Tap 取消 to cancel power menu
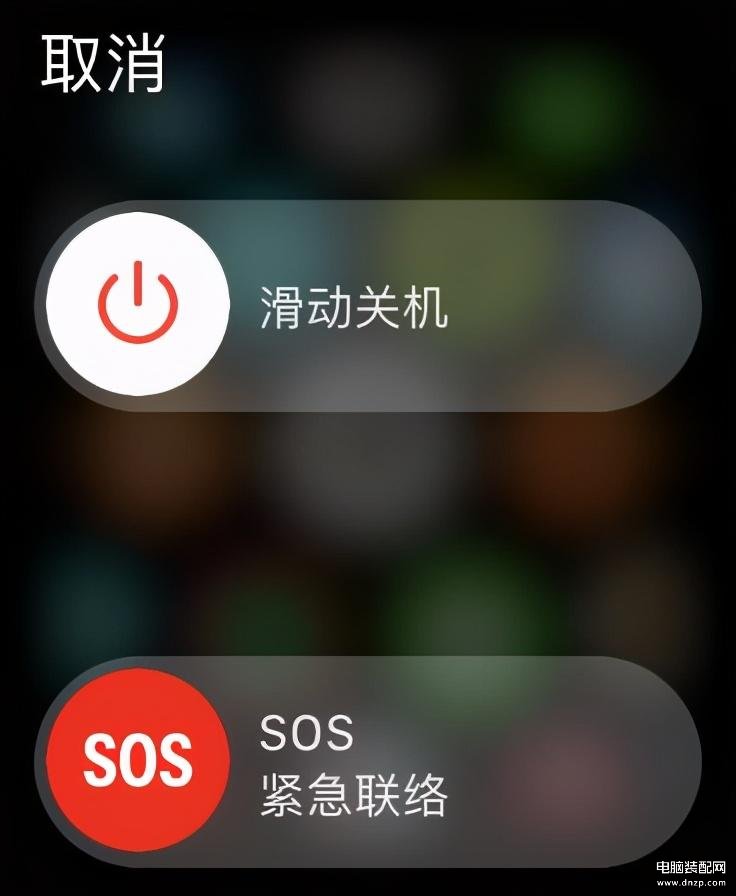This screenshot has height=896, width=736. pos(103,63)
